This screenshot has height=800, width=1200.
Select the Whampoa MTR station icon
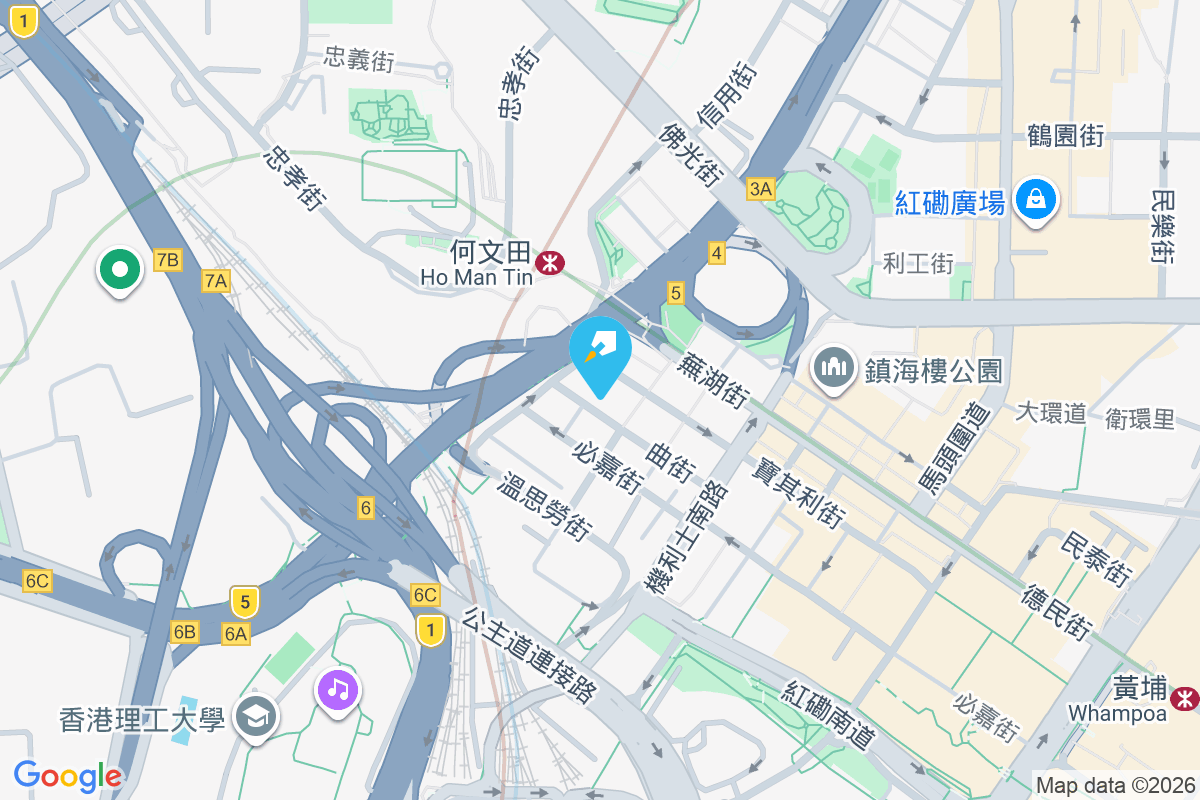click(1186, 698)
